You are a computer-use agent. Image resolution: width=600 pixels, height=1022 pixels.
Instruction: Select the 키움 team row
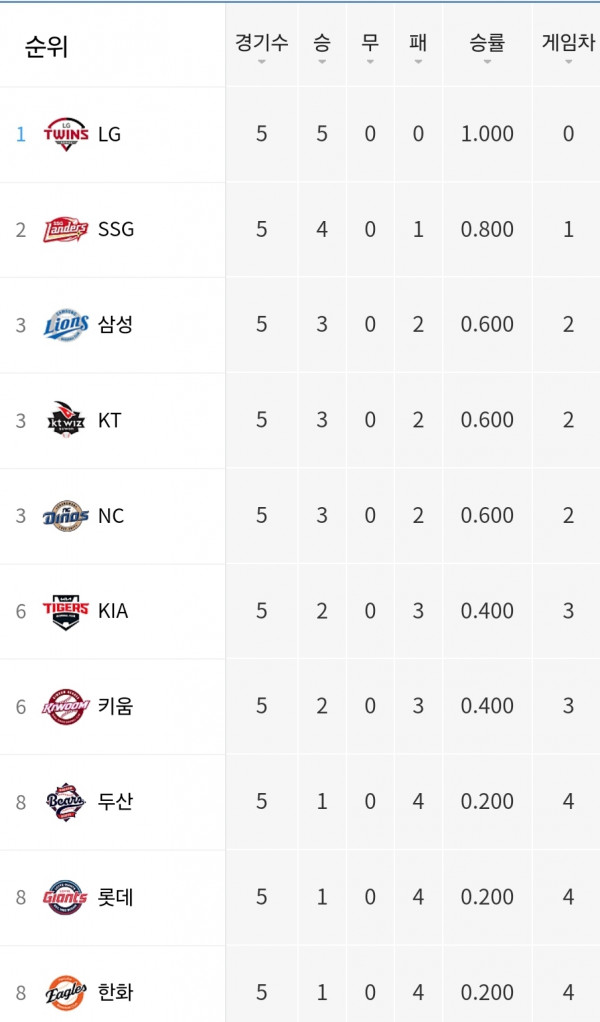pyautogui.click(x=300, y=707)
